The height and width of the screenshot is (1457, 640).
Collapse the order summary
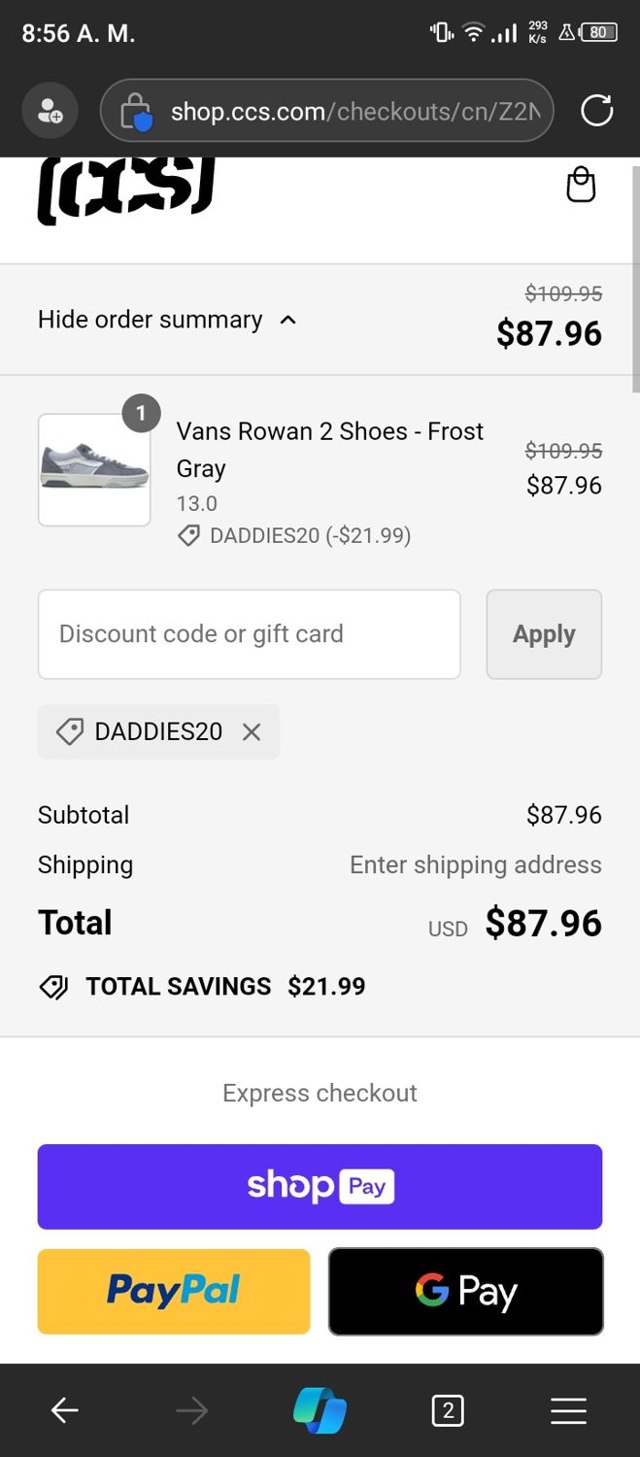pyautogui.click(x=167, y=320)
